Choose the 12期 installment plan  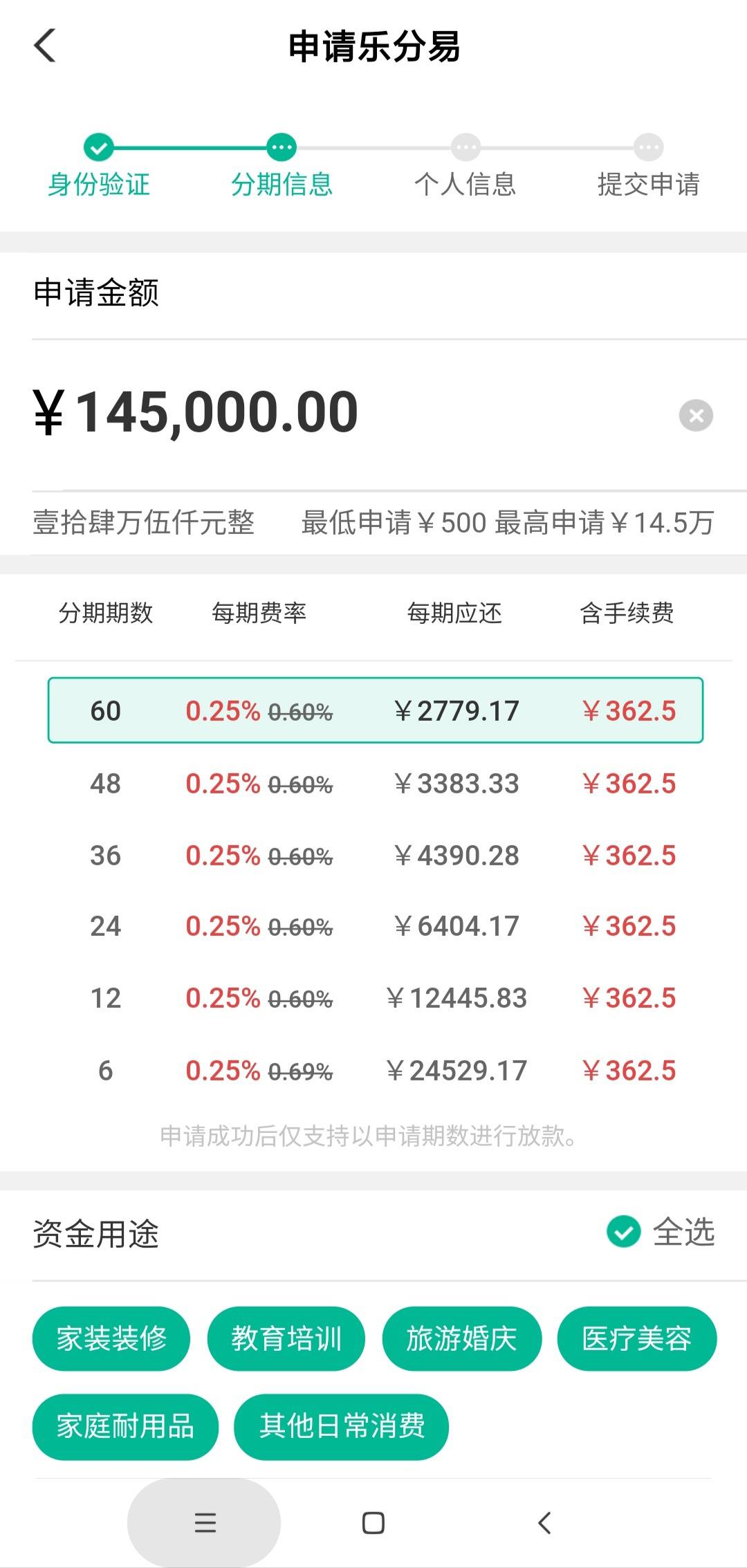tap(376, 998)
